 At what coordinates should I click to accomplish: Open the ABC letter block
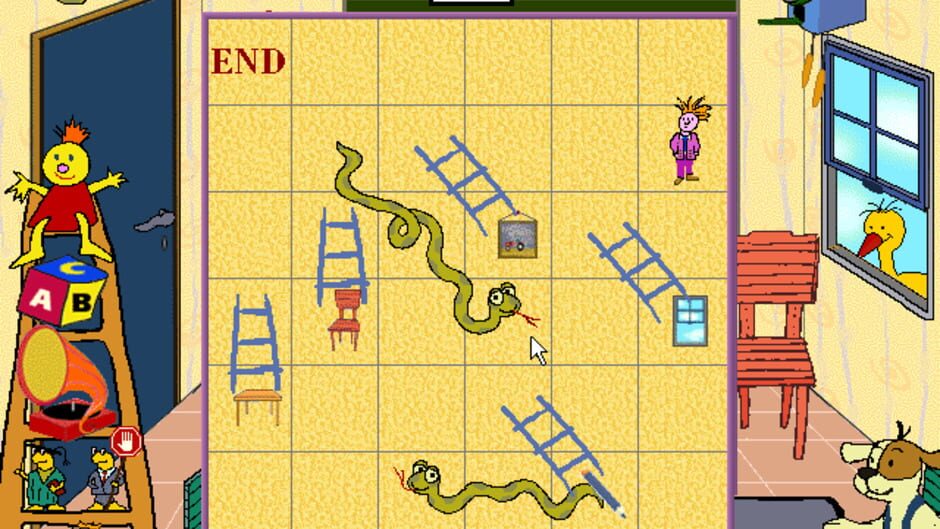coord(63,292)
